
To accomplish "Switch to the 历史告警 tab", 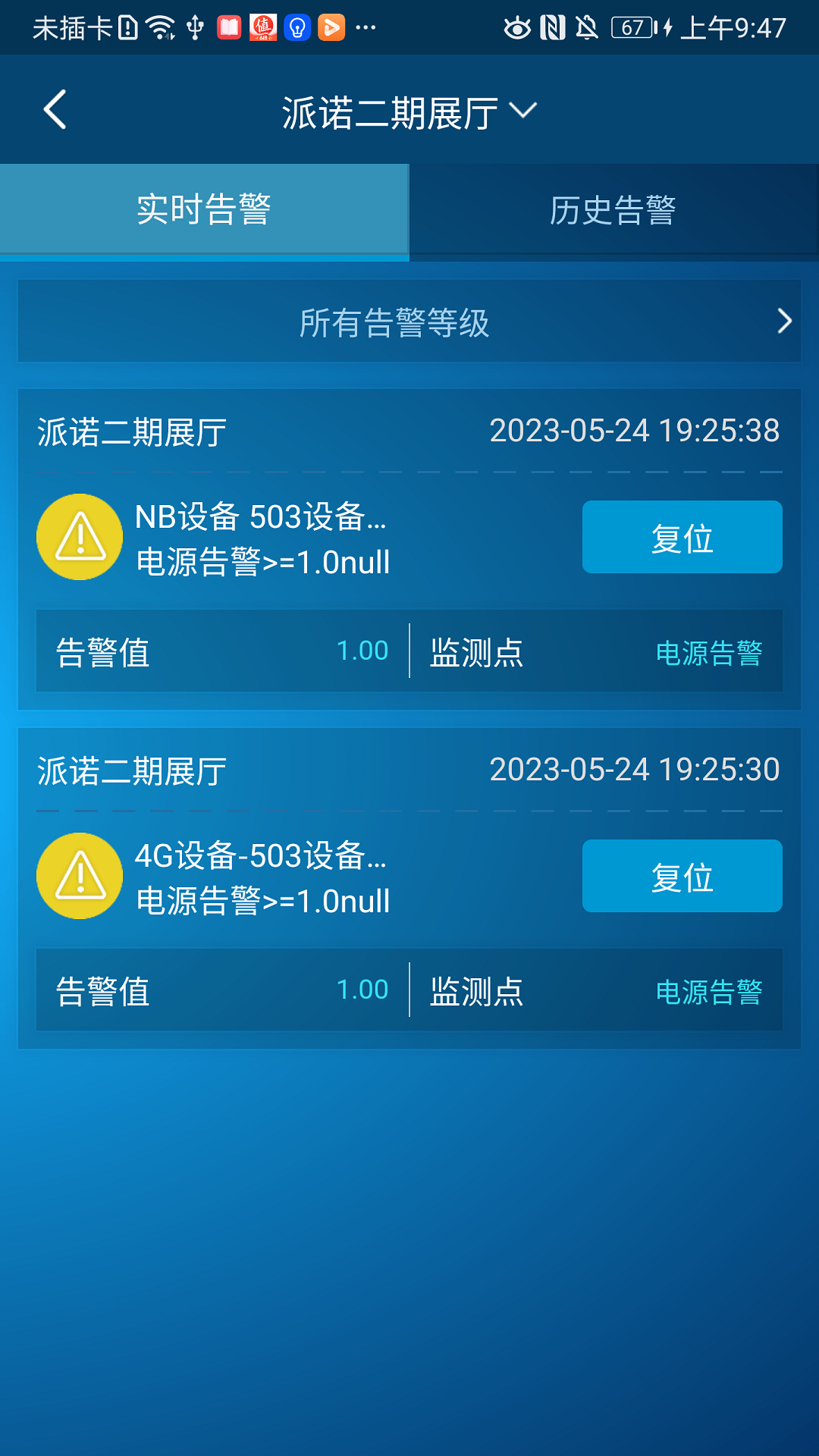I will coord(614,210).
